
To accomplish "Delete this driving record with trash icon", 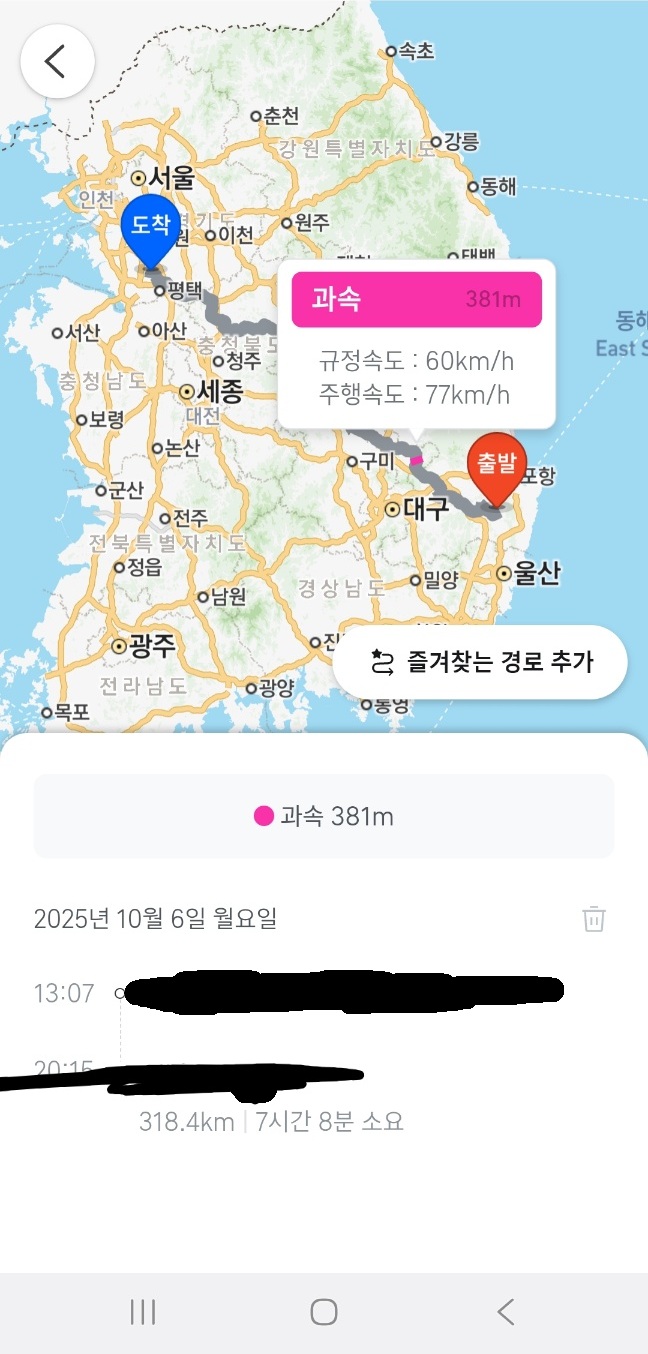I will (594, 918).
